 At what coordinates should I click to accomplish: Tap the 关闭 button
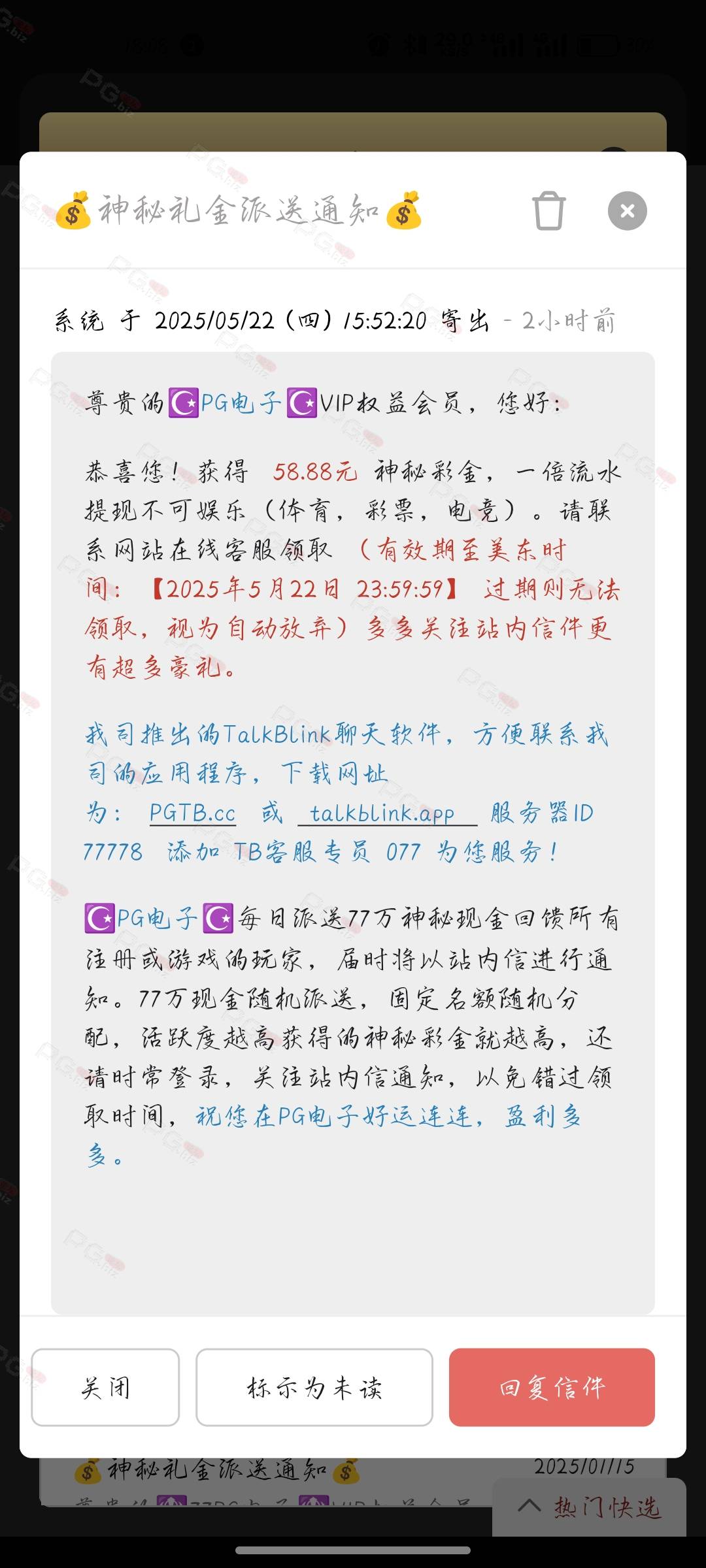105,1387
